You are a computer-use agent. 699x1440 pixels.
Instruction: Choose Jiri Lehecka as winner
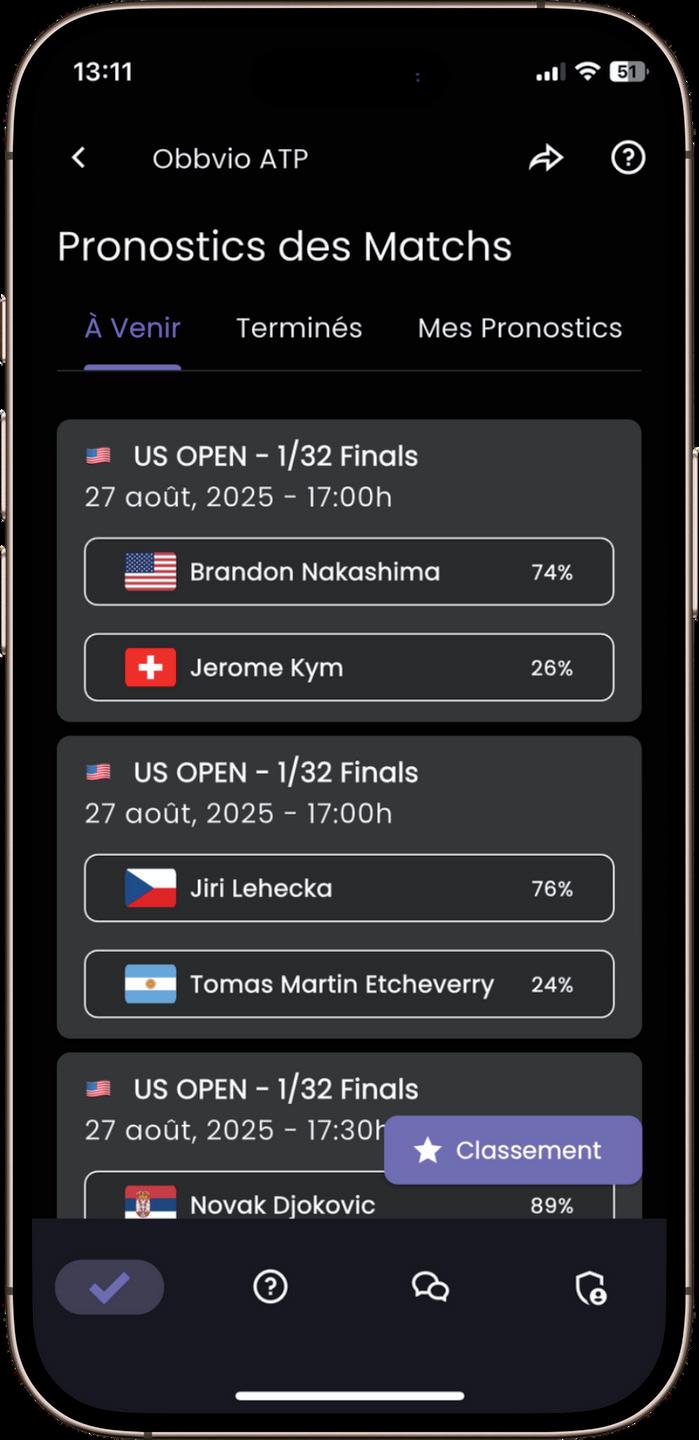pyautogui.click(x=349, y=888)
